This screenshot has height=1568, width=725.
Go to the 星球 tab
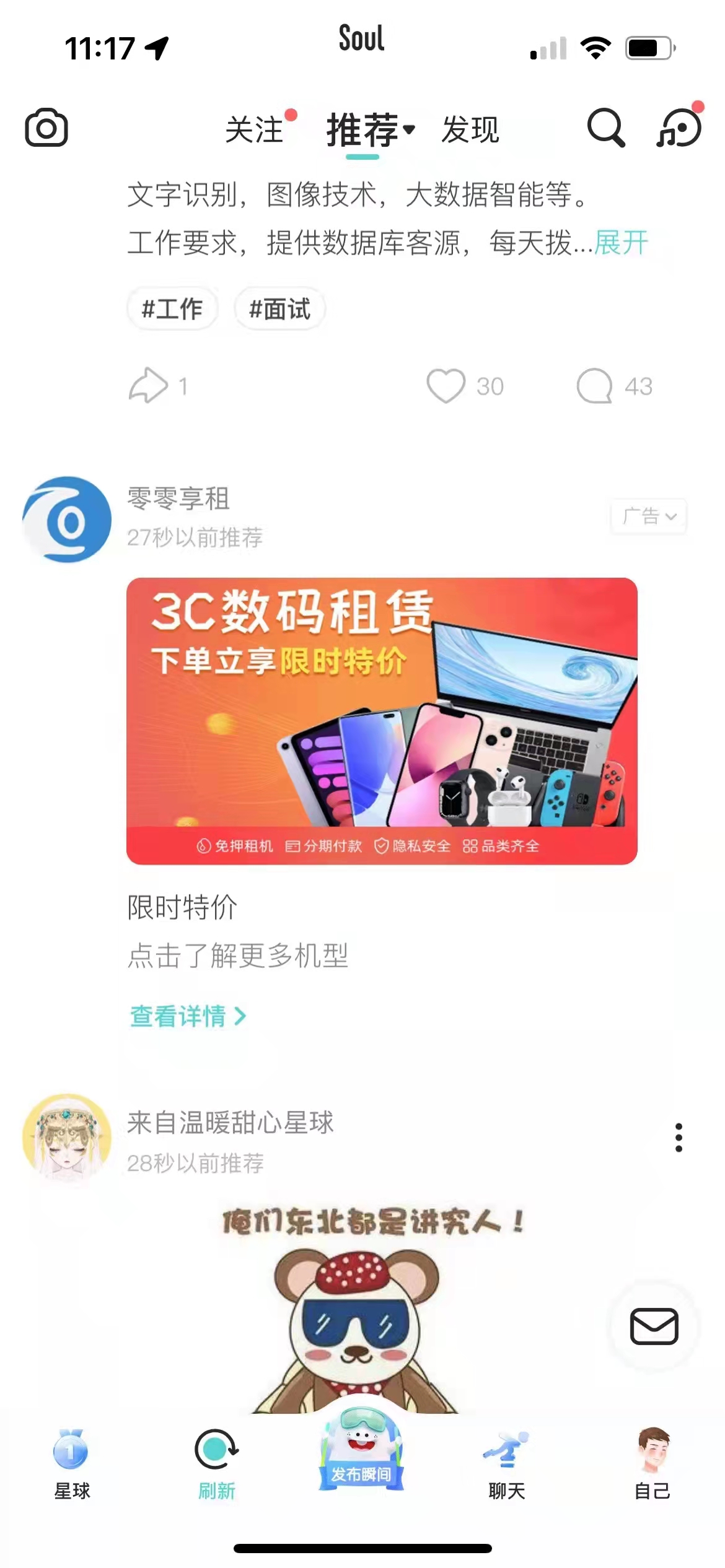[x=72, y=1465]
